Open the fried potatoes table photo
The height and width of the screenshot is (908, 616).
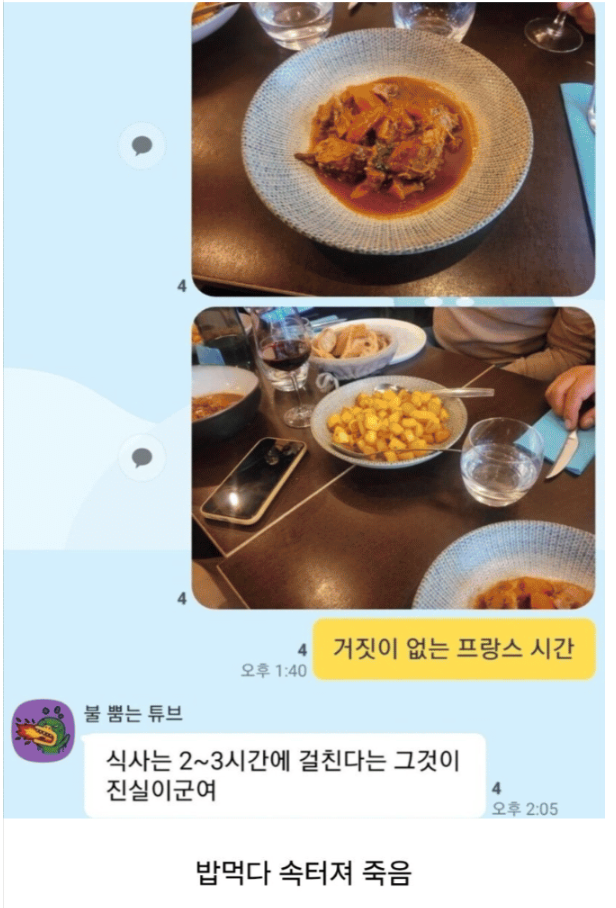tap(393, 457)
